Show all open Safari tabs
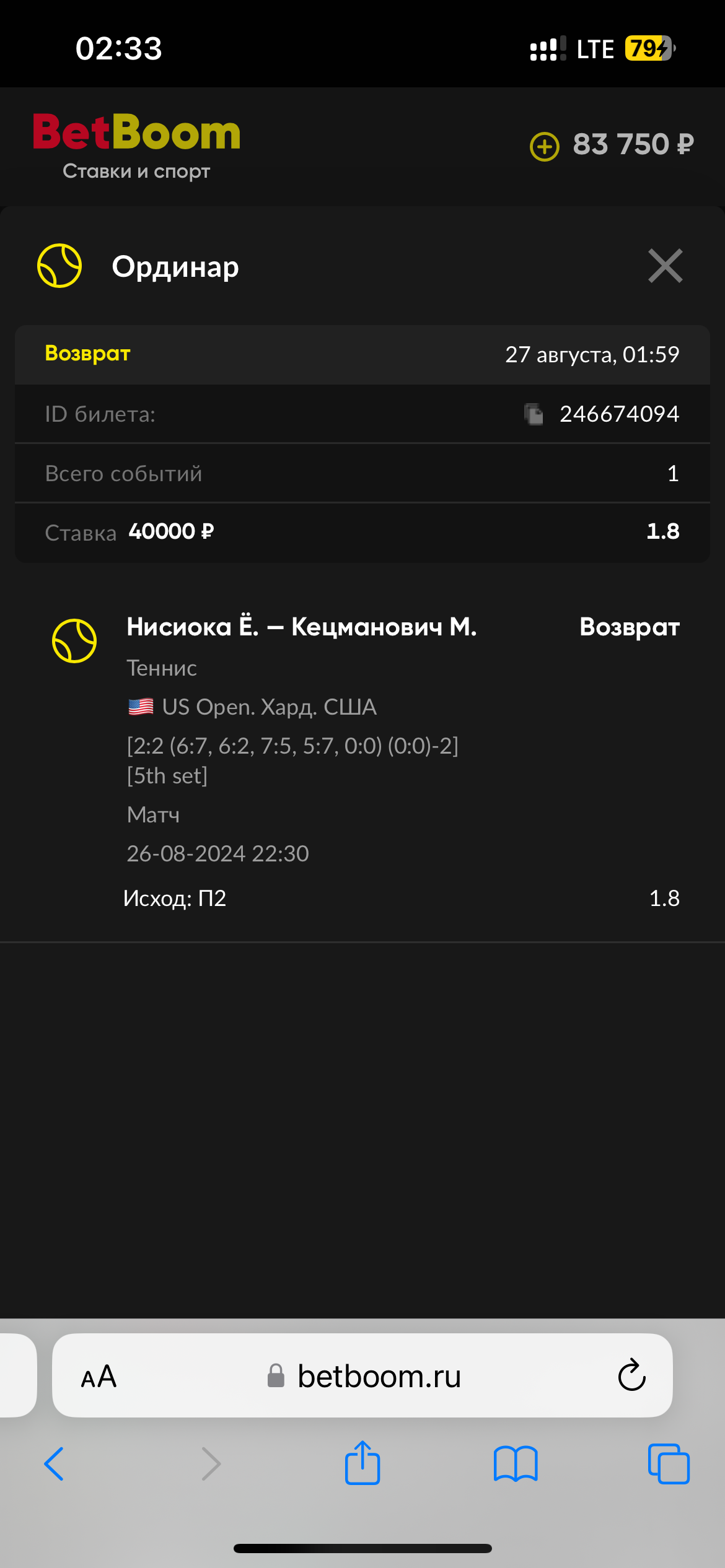 point(669,1464)
